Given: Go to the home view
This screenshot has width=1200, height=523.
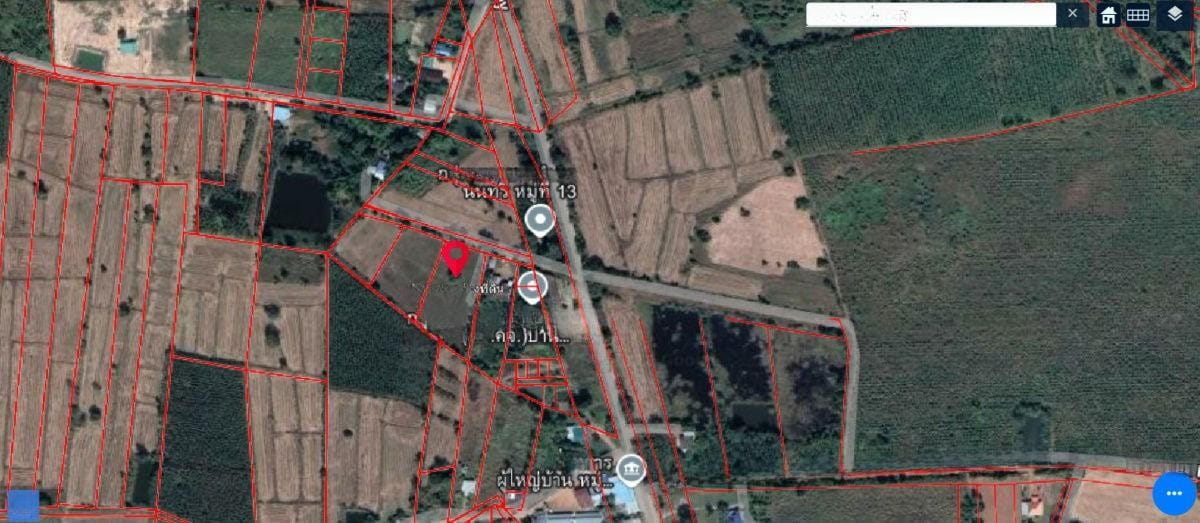Looking at the screenshot, I should click(1108, 15).
